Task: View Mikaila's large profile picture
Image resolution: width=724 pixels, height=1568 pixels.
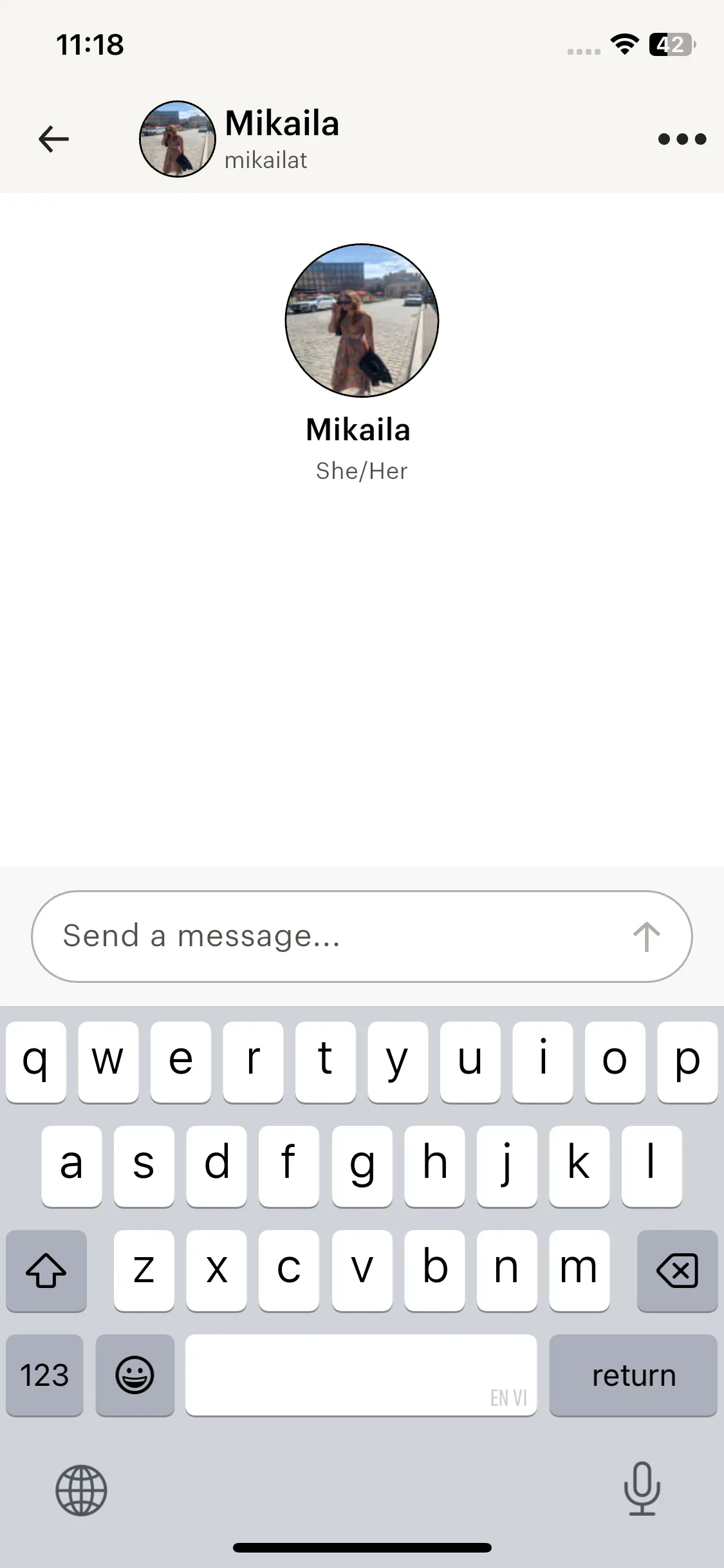Action: coord(362,320)
